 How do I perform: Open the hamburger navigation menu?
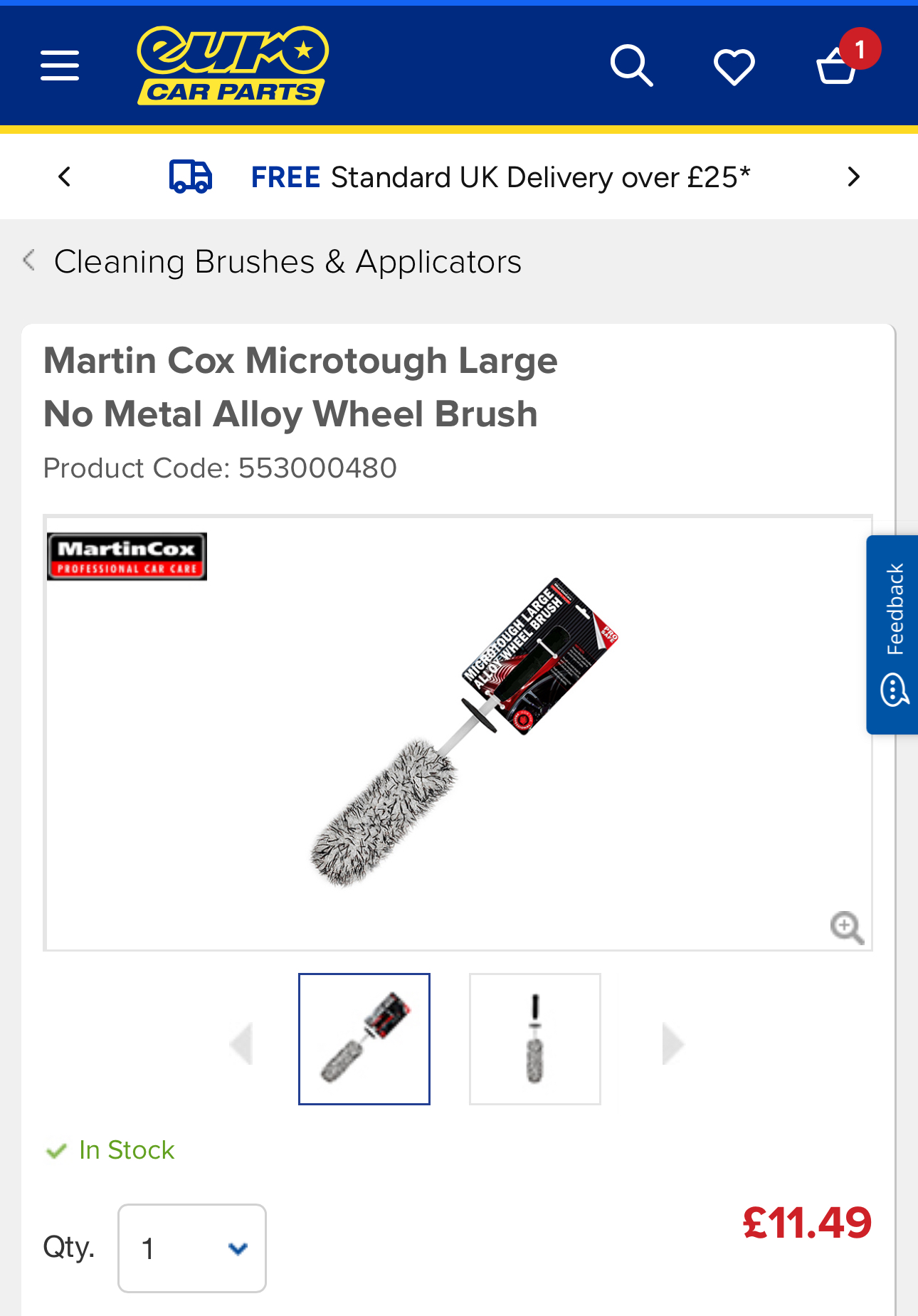click(x=60, y=65)
